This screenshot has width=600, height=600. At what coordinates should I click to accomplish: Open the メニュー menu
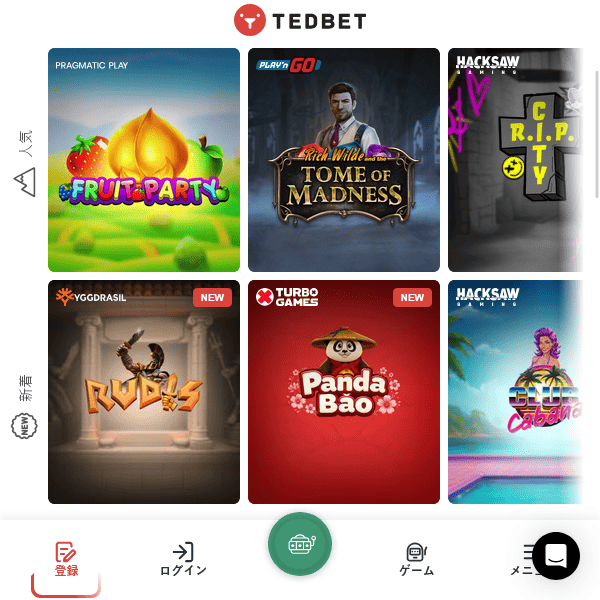[x=522, y=560]
